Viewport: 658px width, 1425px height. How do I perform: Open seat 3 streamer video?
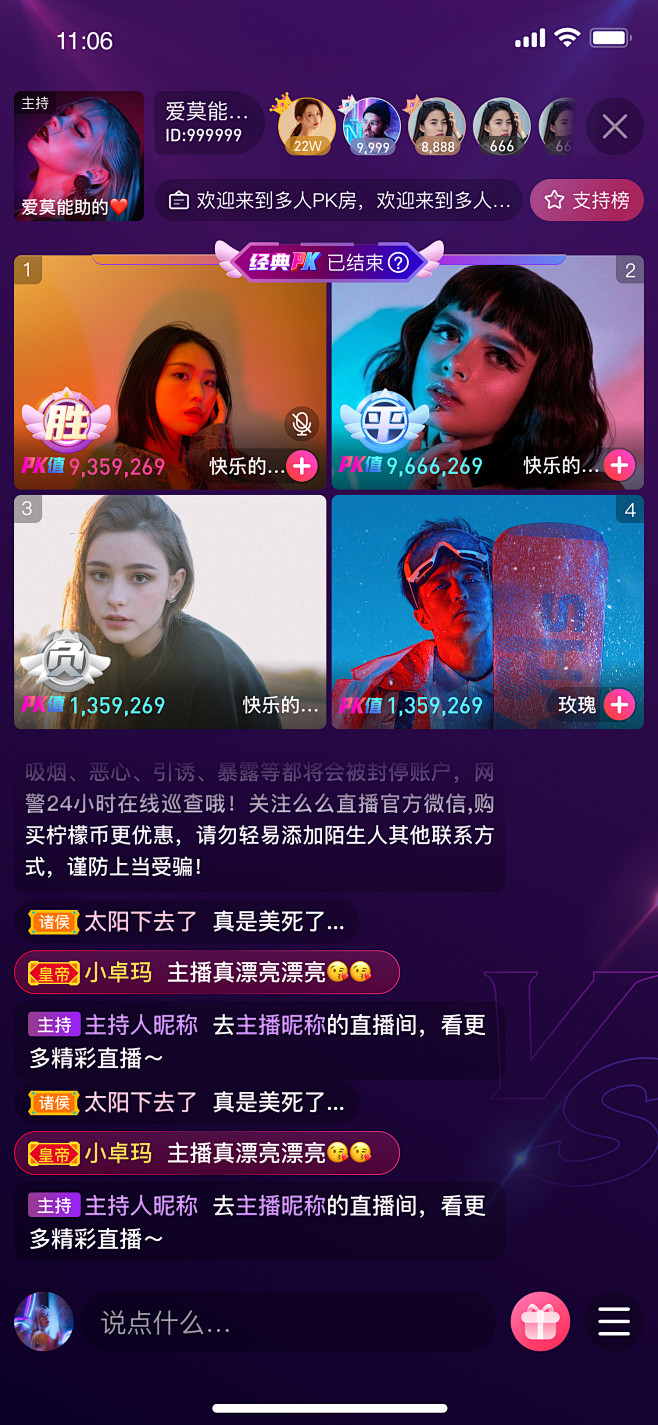tap(170, 600)
